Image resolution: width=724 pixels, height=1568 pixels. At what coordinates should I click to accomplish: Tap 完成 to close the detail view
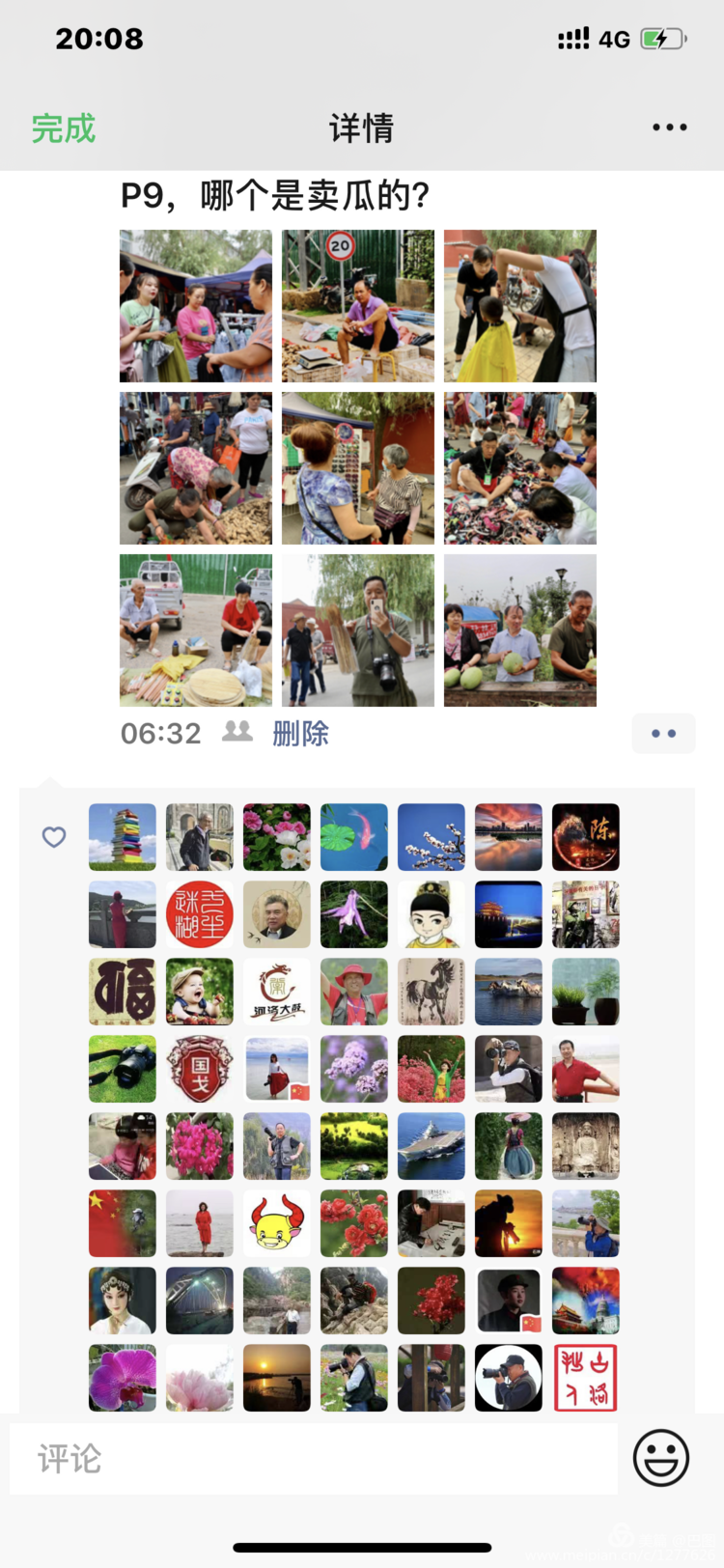coord(64,128)
